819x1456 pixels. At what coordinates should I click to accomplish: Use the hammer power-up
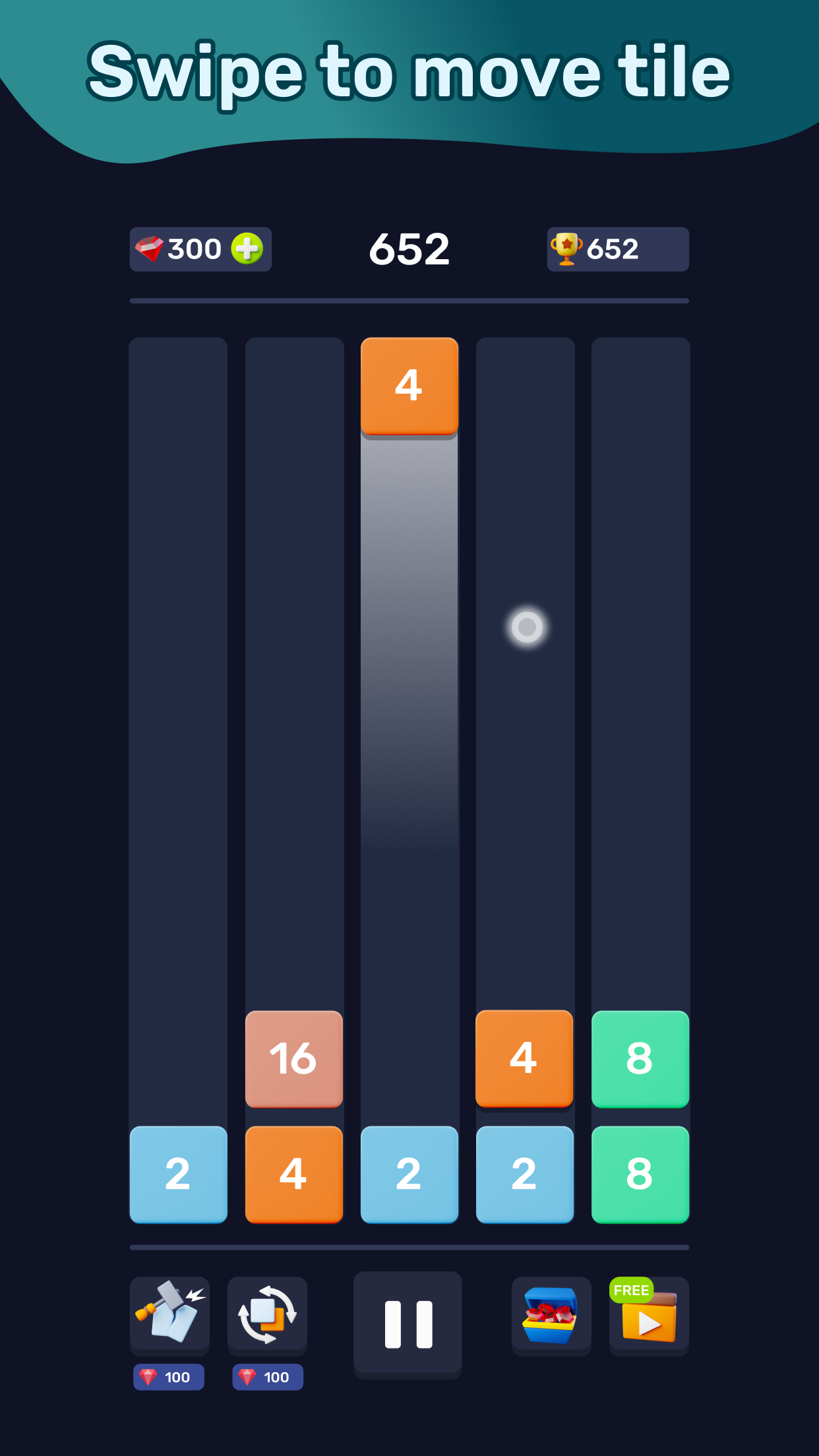(x=170, y=1314)
